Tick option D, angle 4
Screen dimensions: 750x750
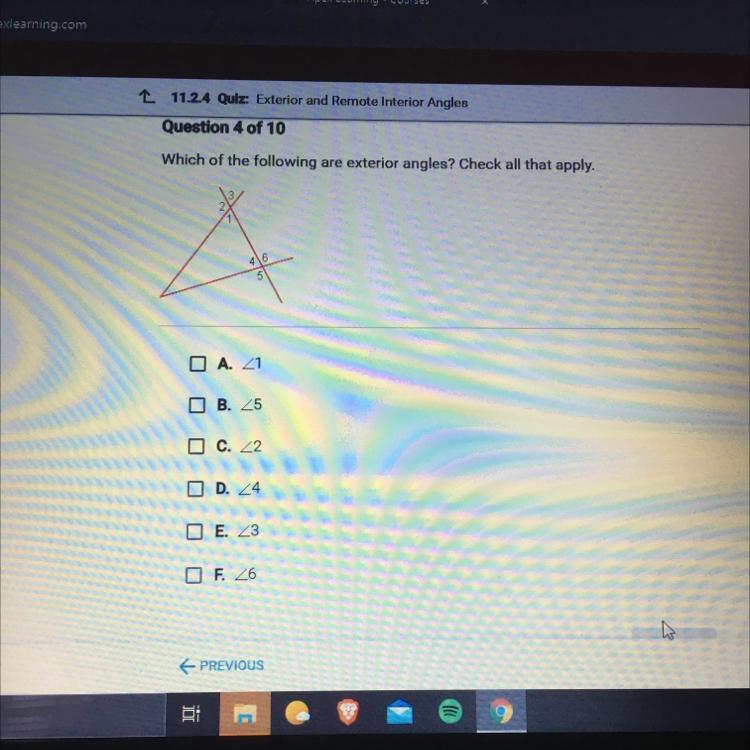coord(195,489)
